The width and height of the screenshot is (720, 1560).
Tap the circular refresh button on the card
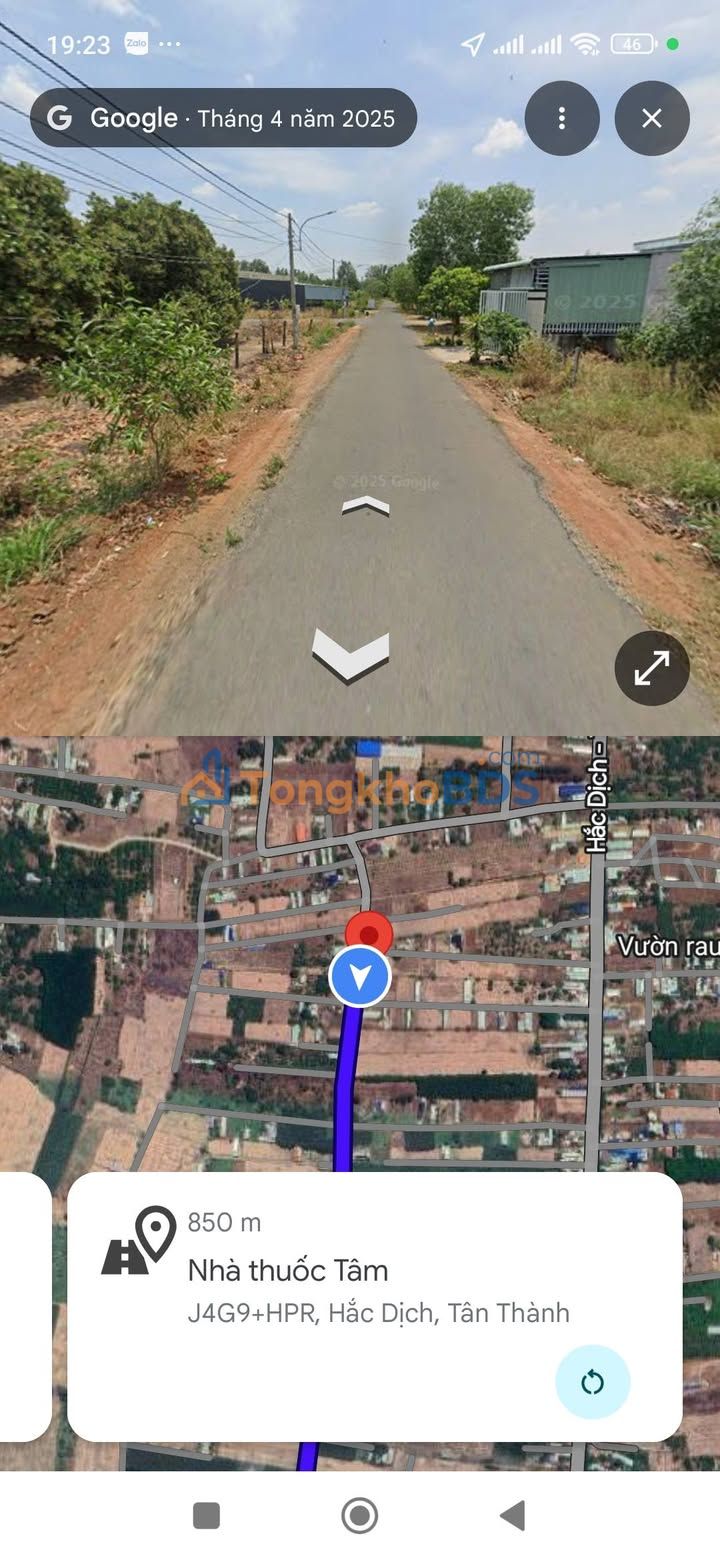tap(593, 1382)
